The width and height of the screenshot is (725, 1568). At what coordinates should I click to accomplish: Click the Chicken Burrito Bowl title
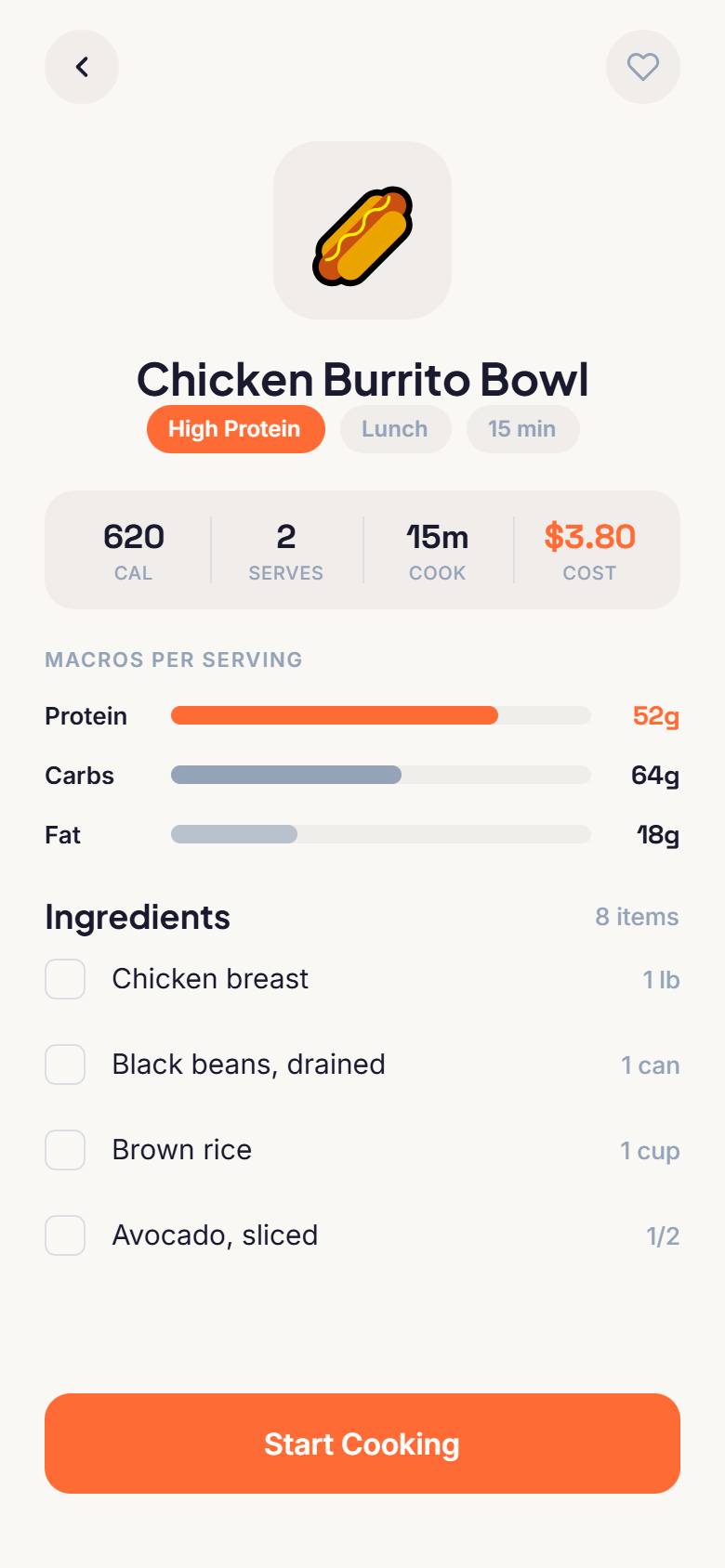coord(362,379)
